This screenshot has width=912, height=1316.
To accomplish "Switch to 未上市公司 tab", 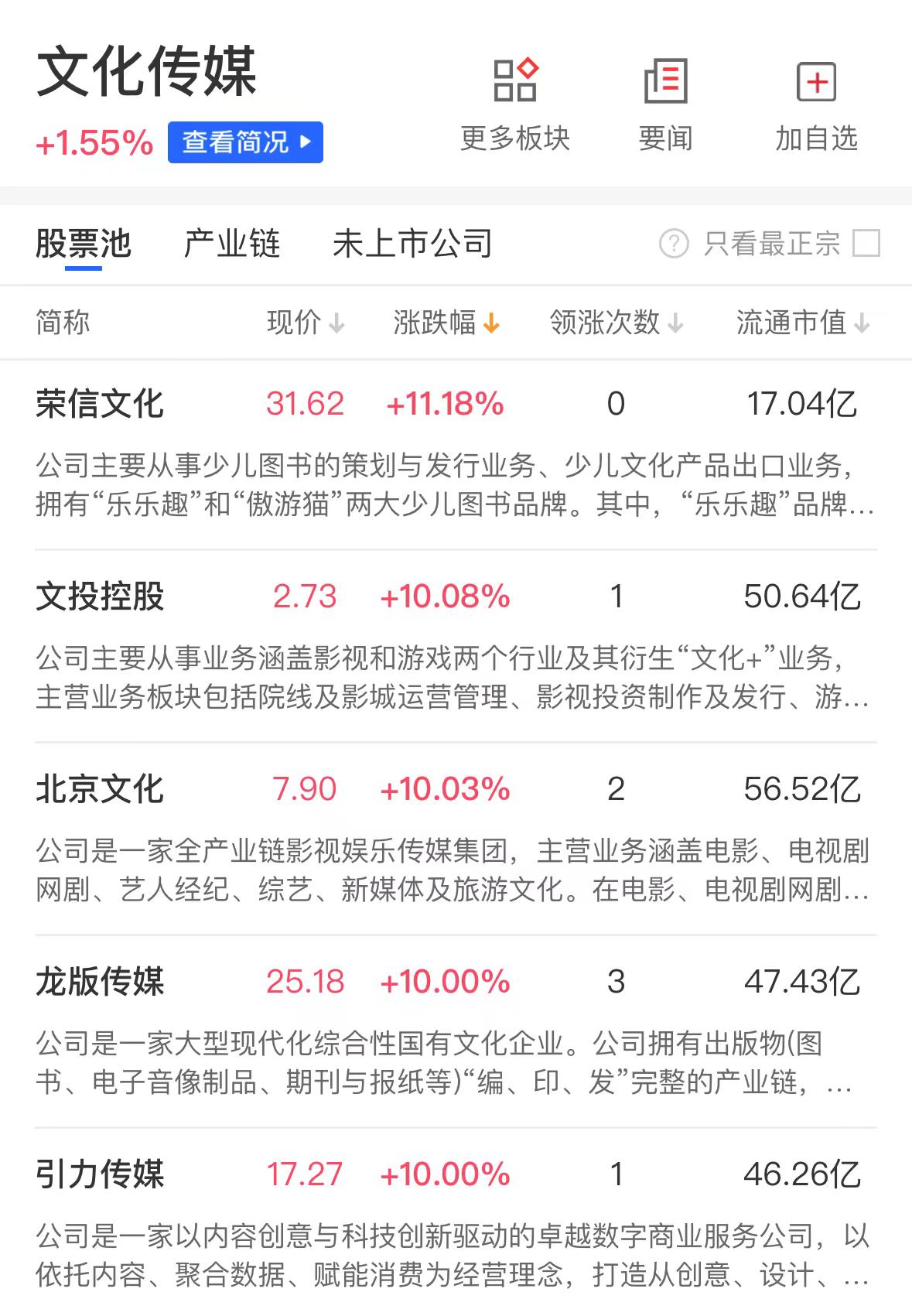I will tap(412, 244).
